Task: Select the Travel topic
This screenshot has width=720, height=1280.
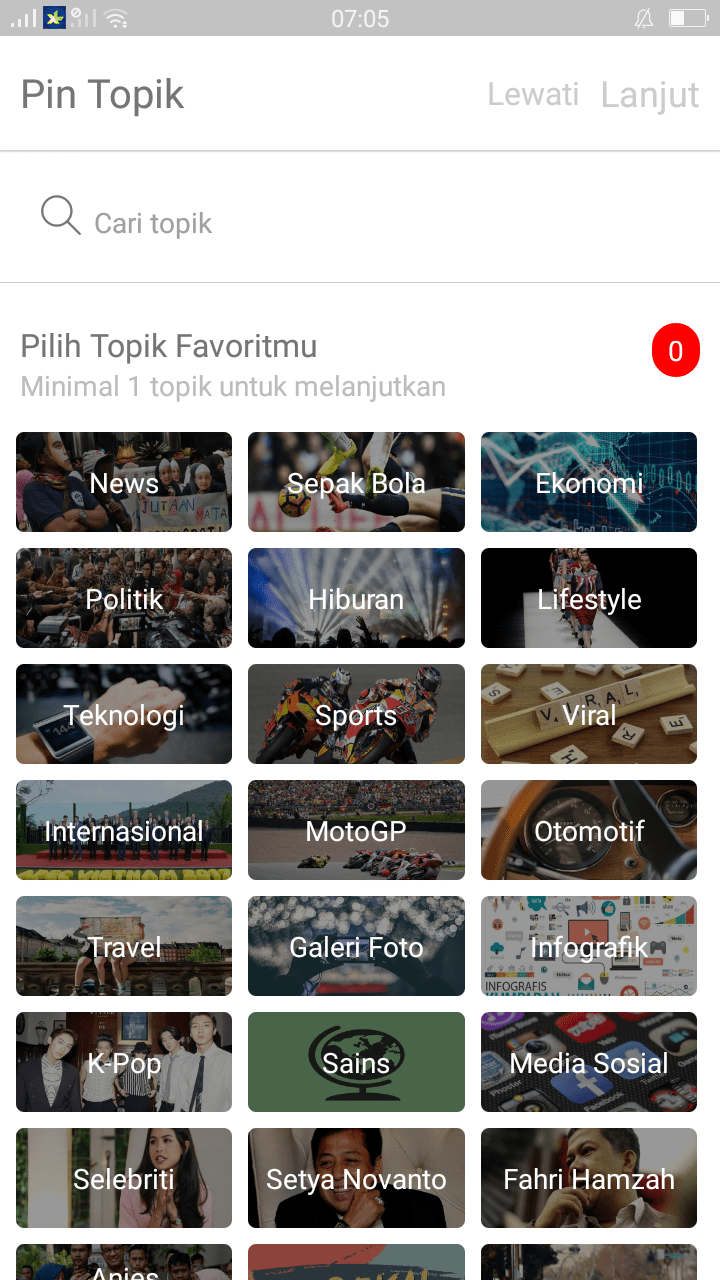Action: pyautogui.click(x=124, y=946)
